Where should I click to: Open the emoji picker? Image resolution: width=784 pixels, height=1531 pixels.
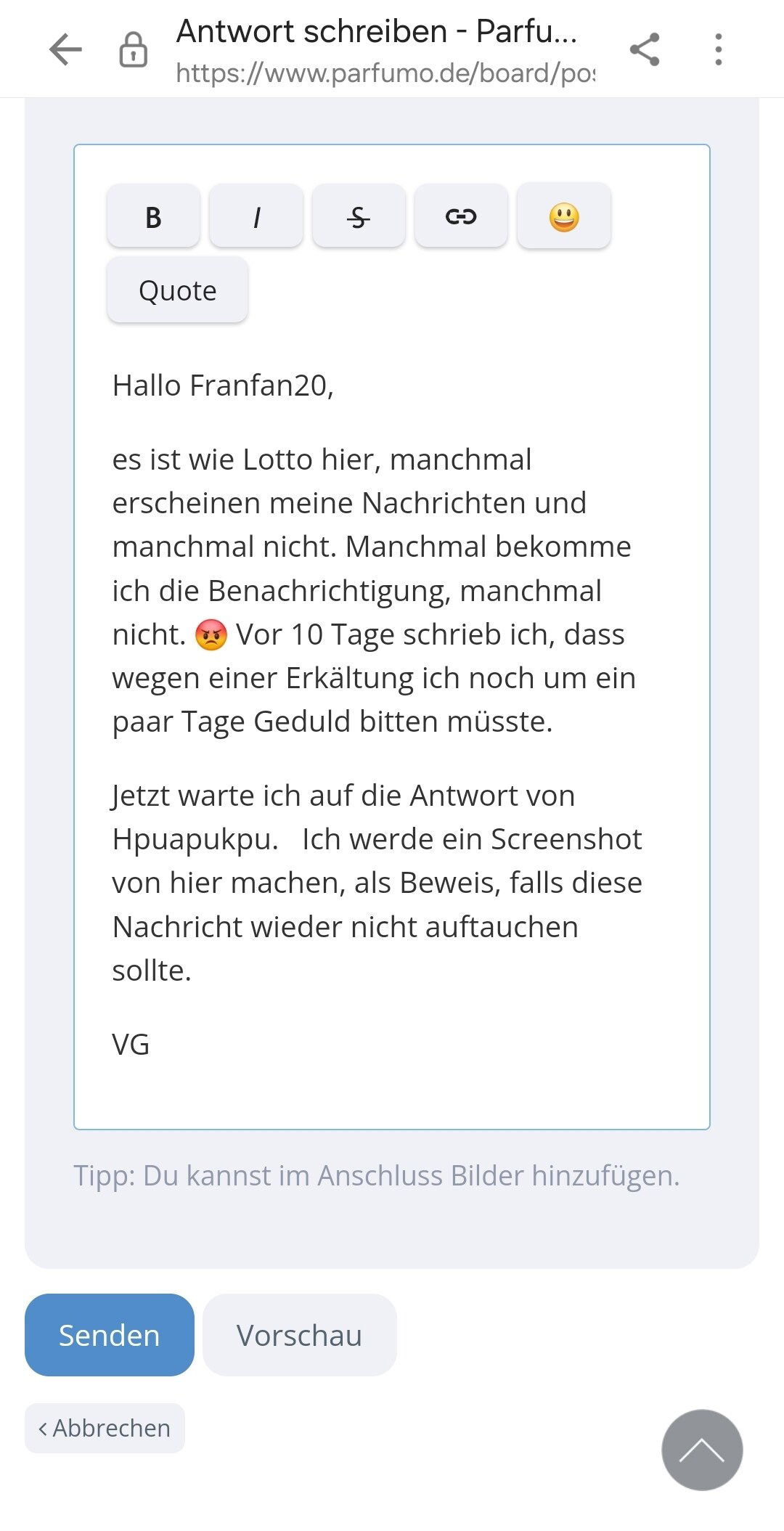(563, 216)
